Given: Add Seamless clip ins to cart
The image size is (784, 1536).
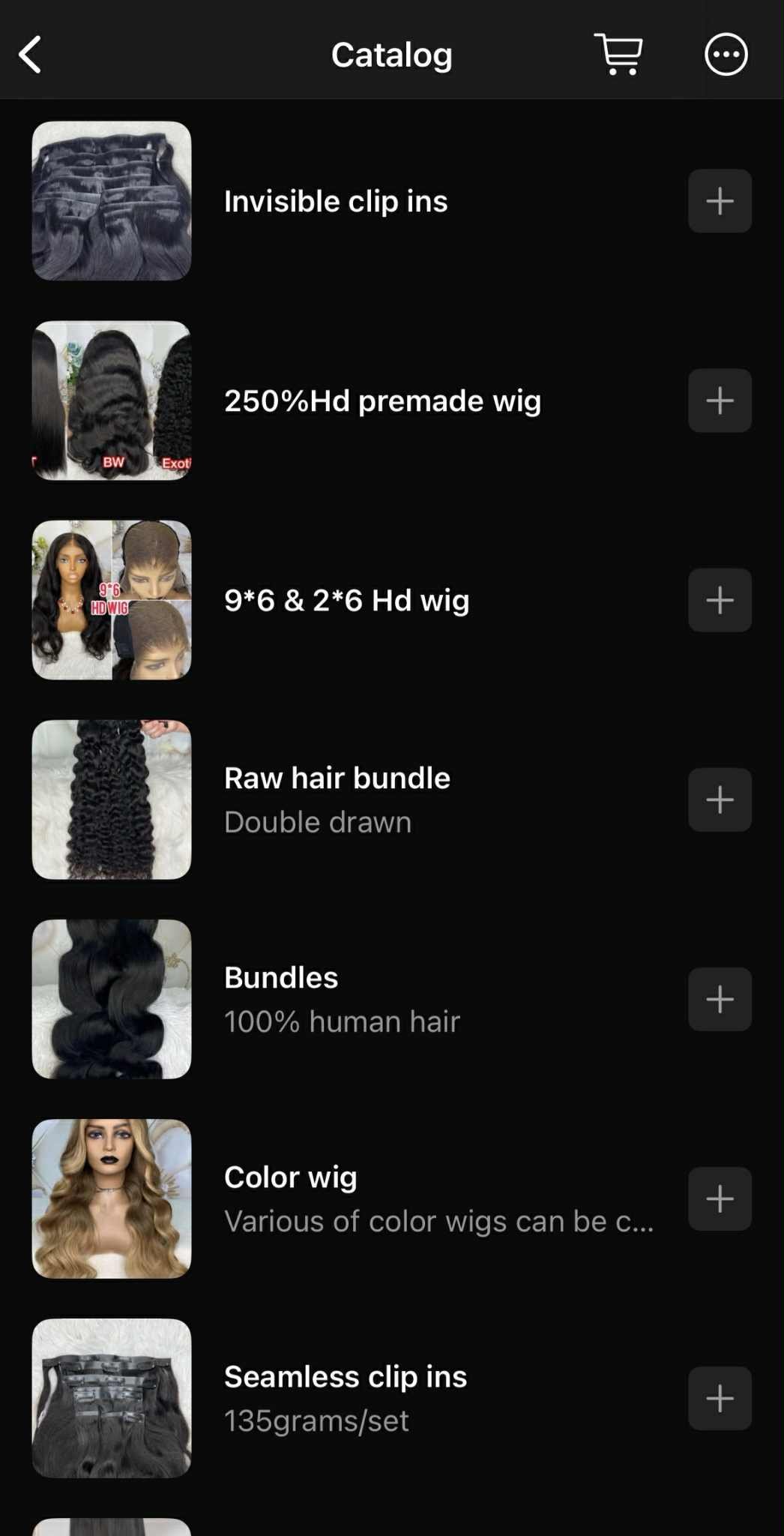Looking at the screenshot, I should (720, 1398).
